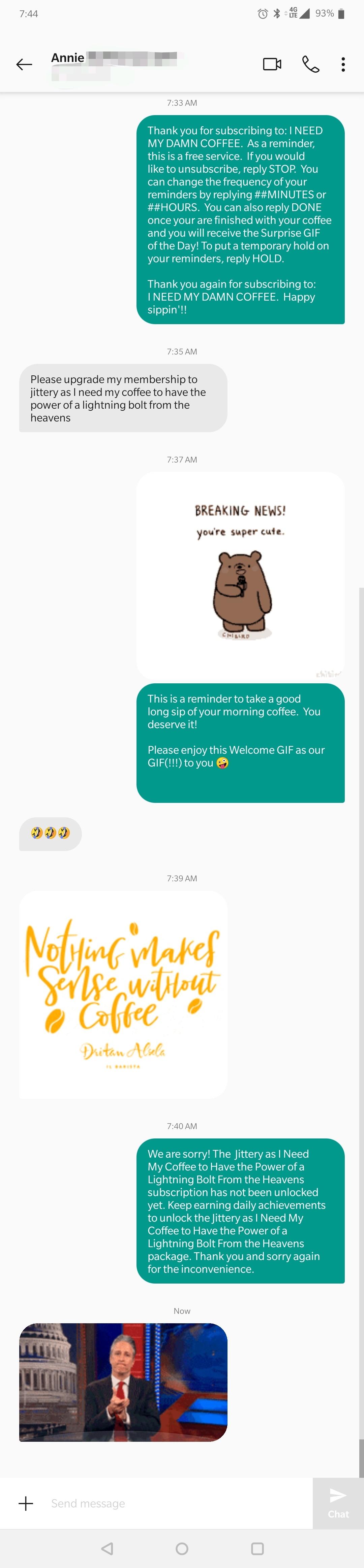Viewport: 364px width, 1568px height.
Task: Go to the home screen
Action: 182,1548
